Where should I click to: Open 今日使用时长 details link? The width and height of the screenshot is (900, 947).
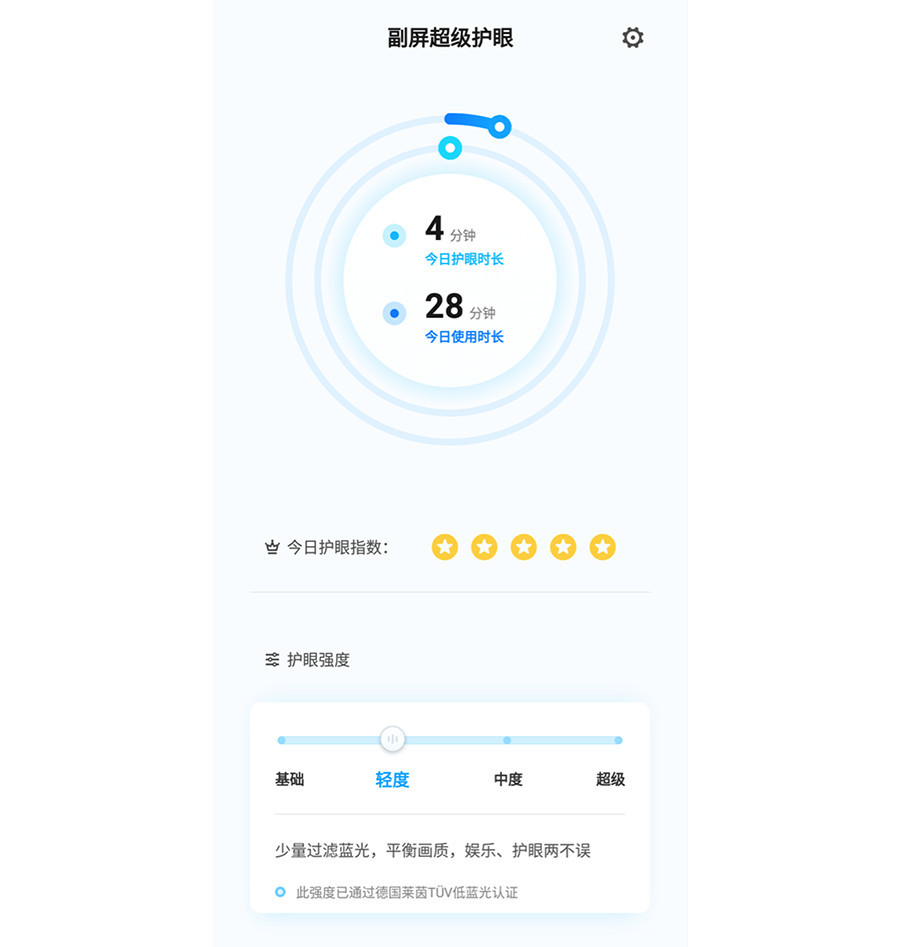(463, 336)
